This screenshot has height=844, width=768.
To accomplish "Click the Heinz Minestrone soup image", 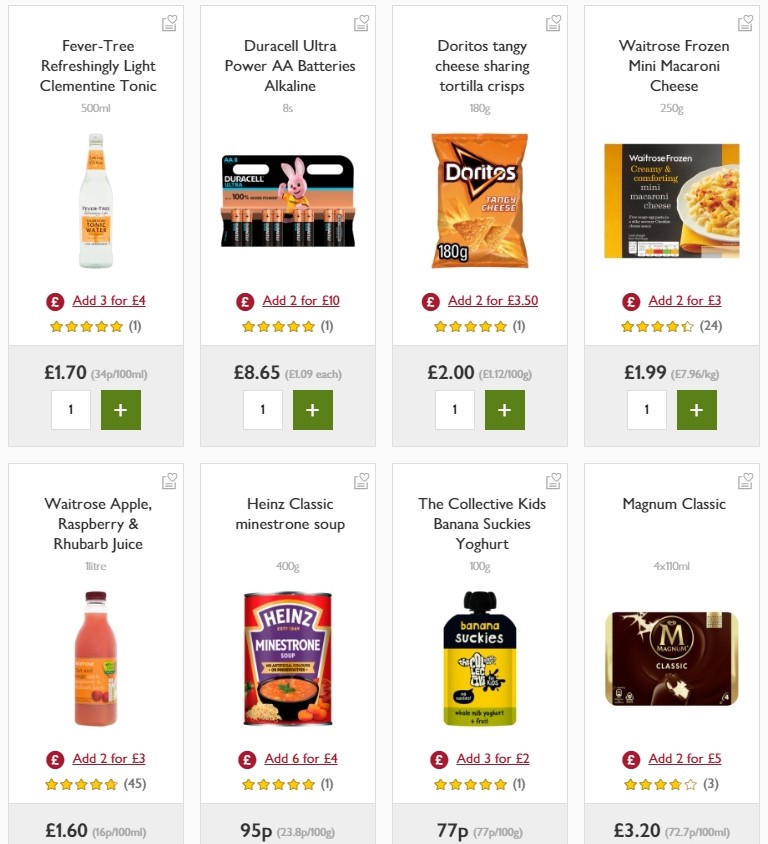I will pyautogui.click(x=287, y=655).
